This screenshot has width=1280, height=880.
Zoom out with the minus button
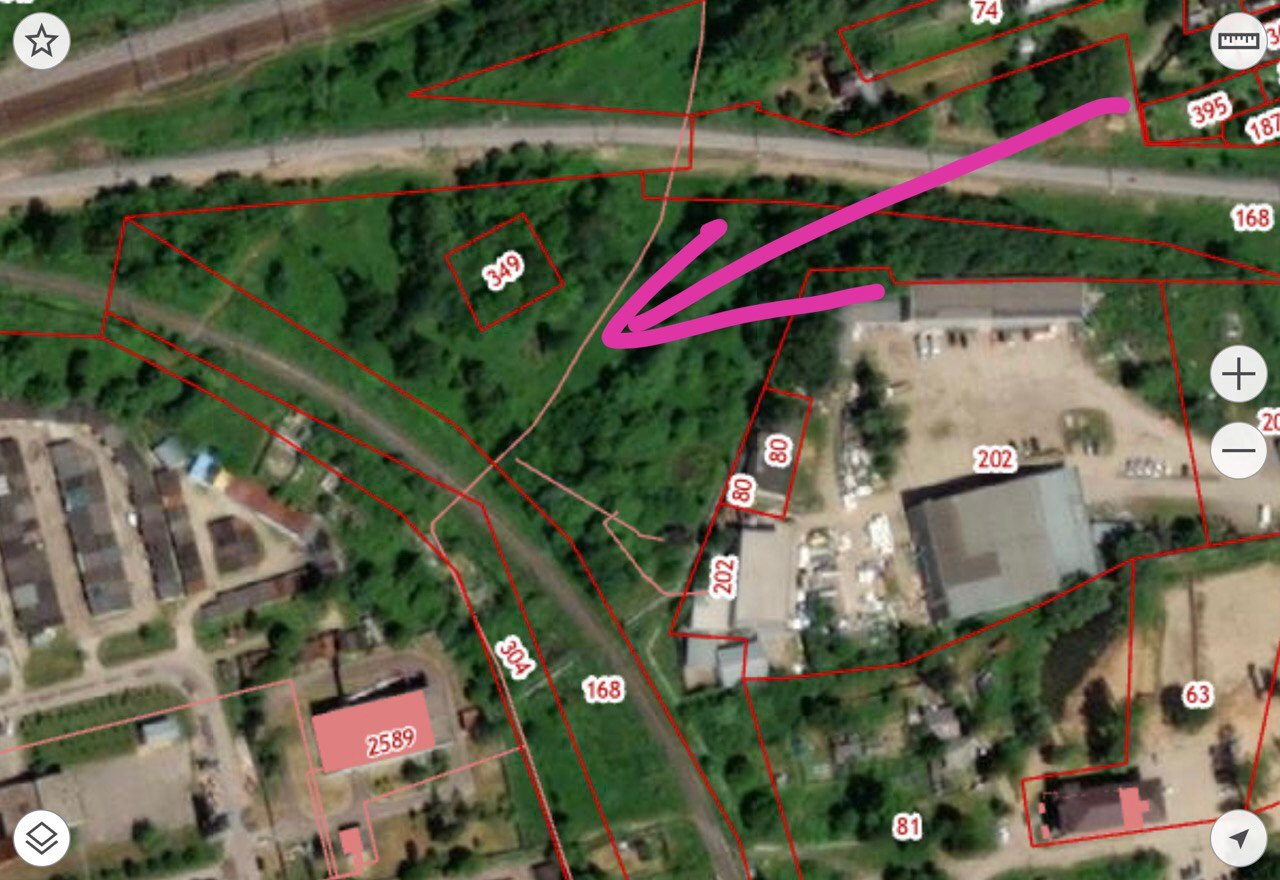click(x=1238, y=450)
